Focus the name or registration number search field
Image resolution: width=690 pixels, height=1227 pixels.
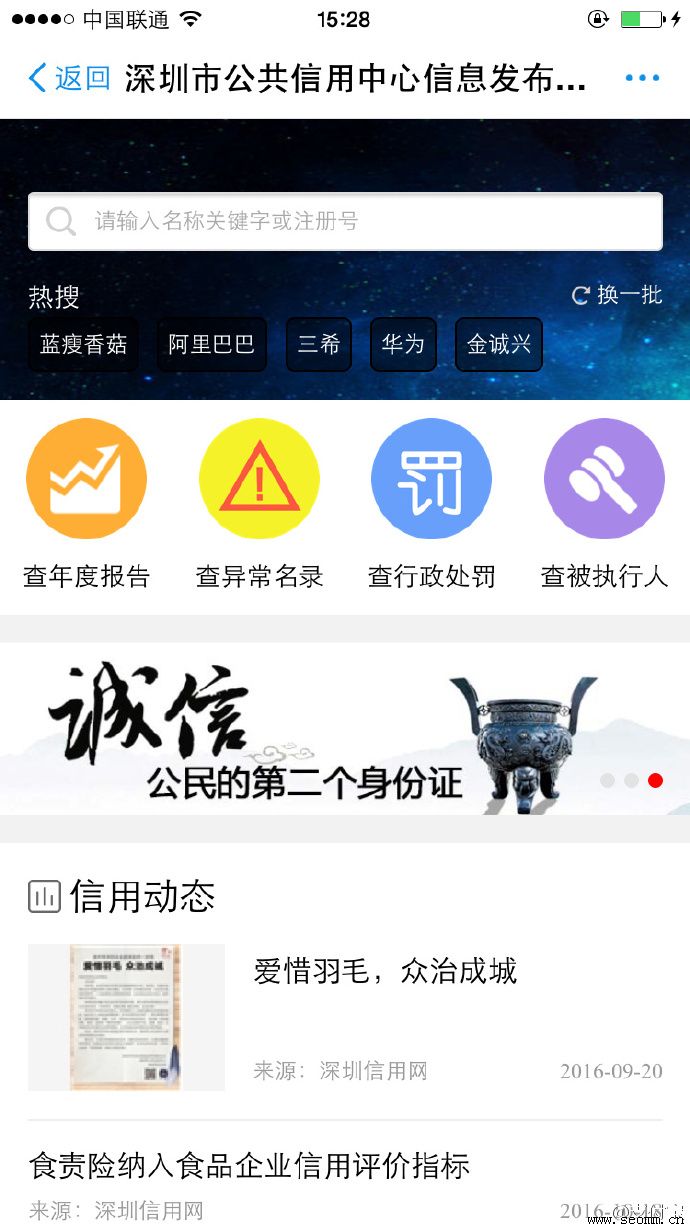pyautogui.click(x=345, y=221)
